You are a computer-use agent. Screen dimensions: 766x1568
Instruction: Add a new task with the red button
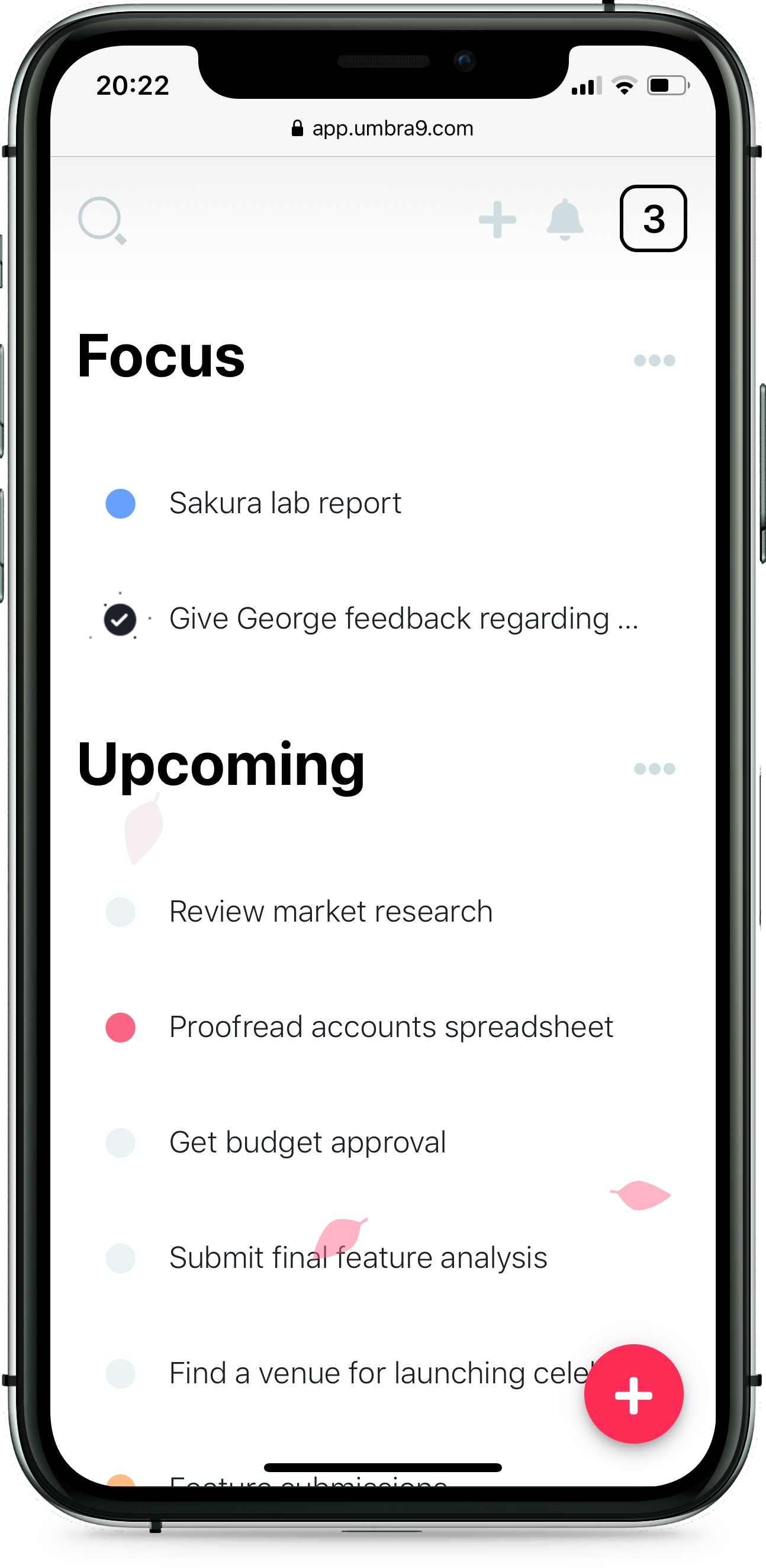click(633, 1394)
